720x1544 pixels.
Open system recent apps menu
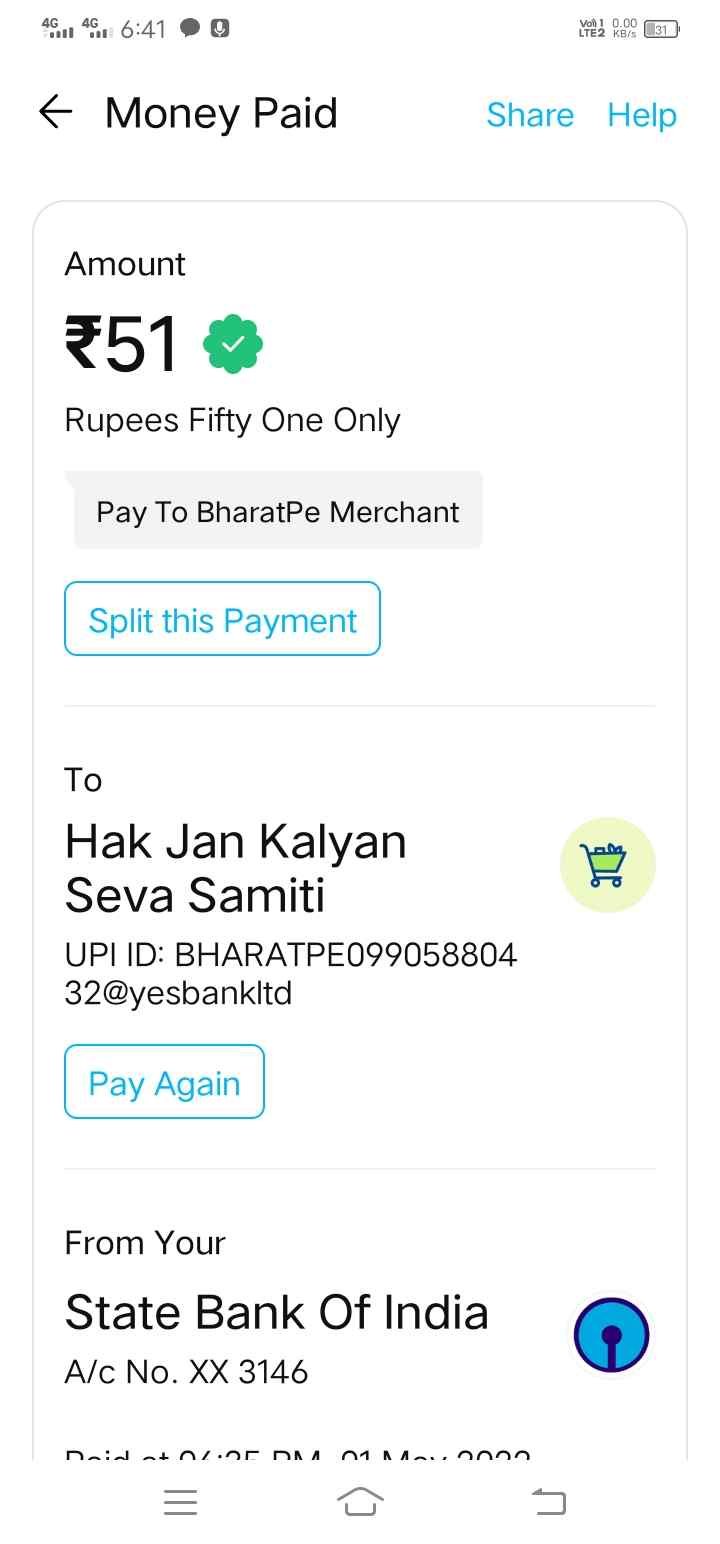tap(180, 1502)
